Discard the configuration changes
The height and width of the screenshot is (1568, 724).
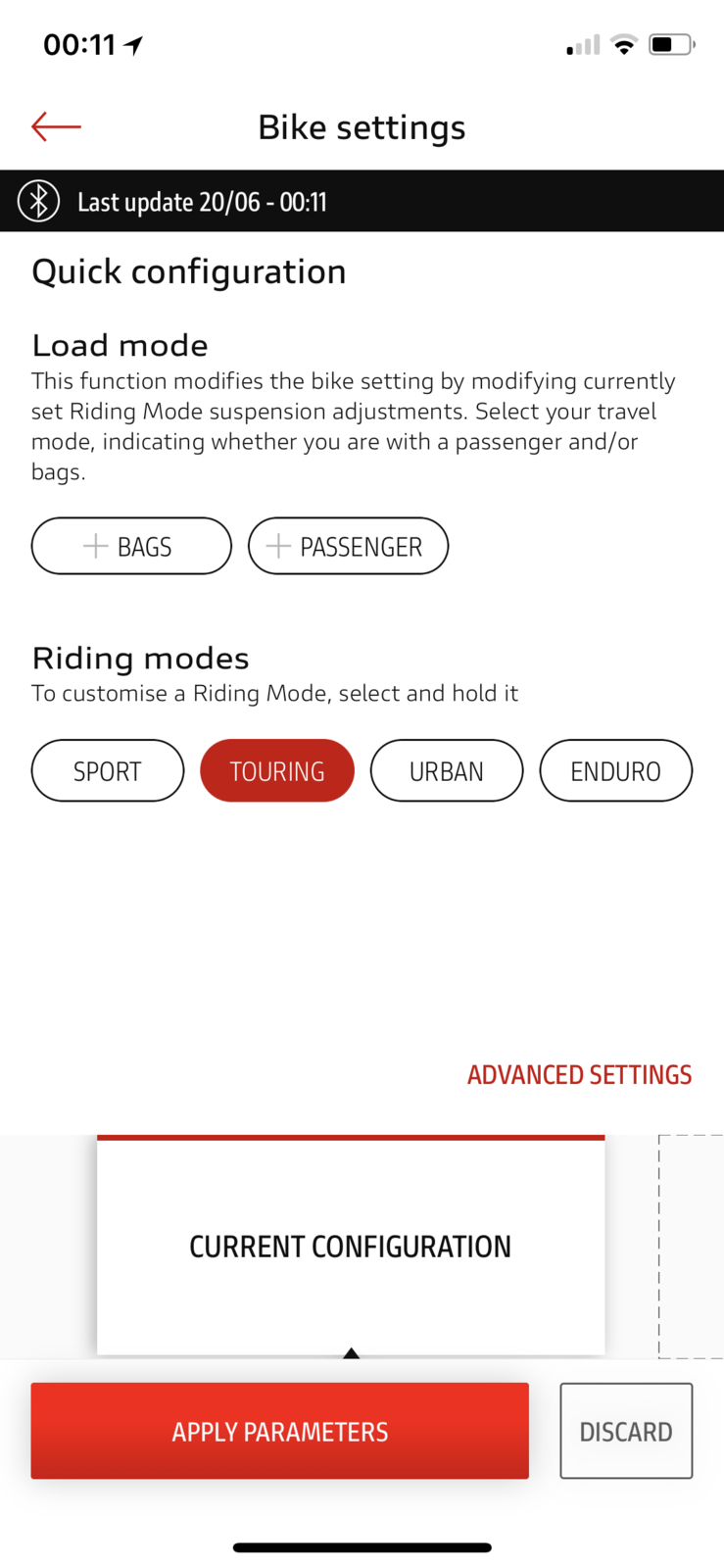click(x=626, y=1431)
